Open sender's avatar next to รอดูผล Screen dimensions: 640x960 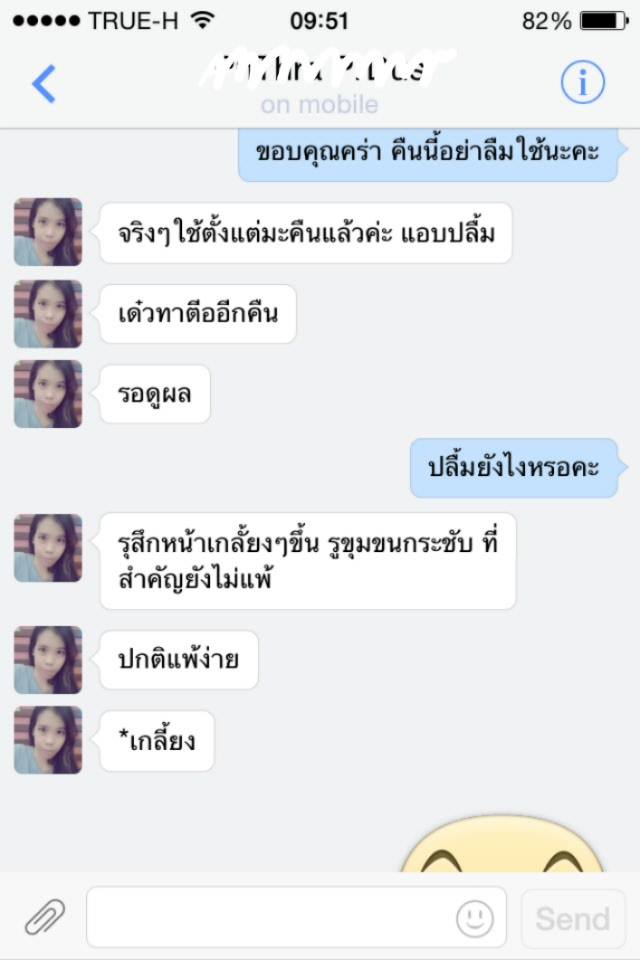click(x=47, y=394)
